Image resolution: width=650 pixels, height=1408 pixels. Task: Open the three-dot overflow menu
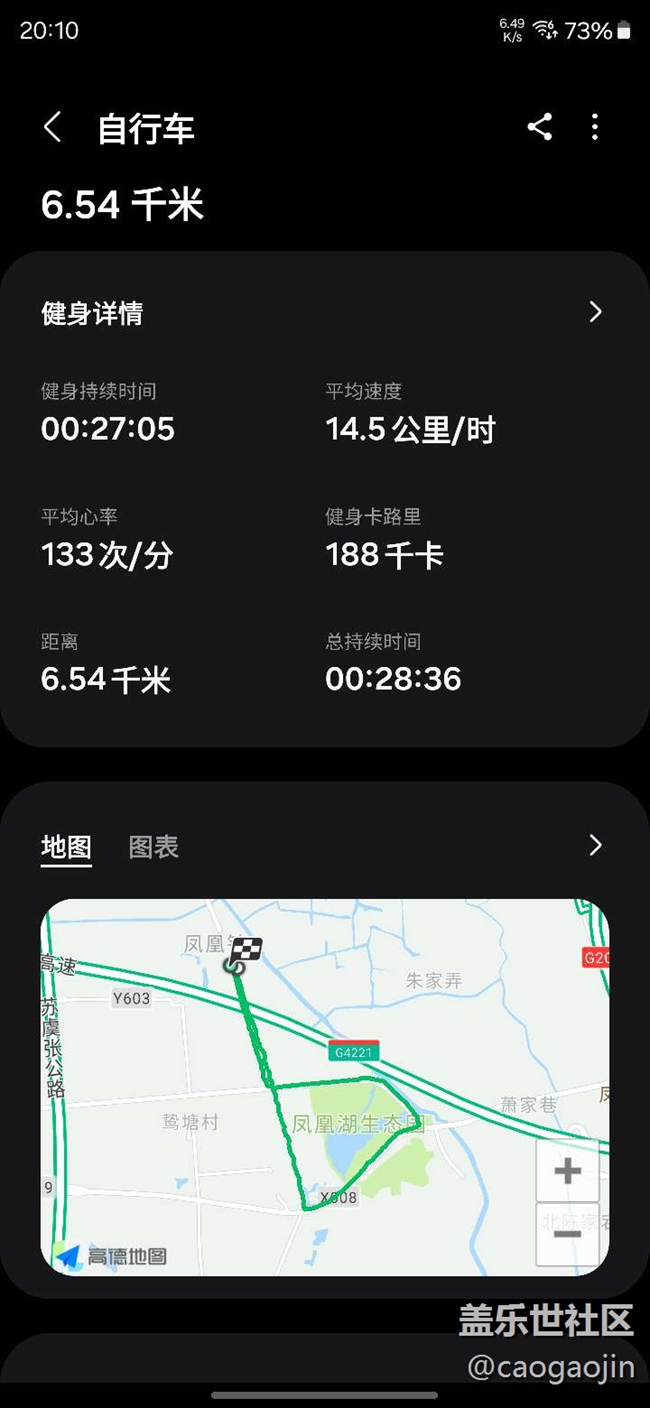[x=595, y=127]
